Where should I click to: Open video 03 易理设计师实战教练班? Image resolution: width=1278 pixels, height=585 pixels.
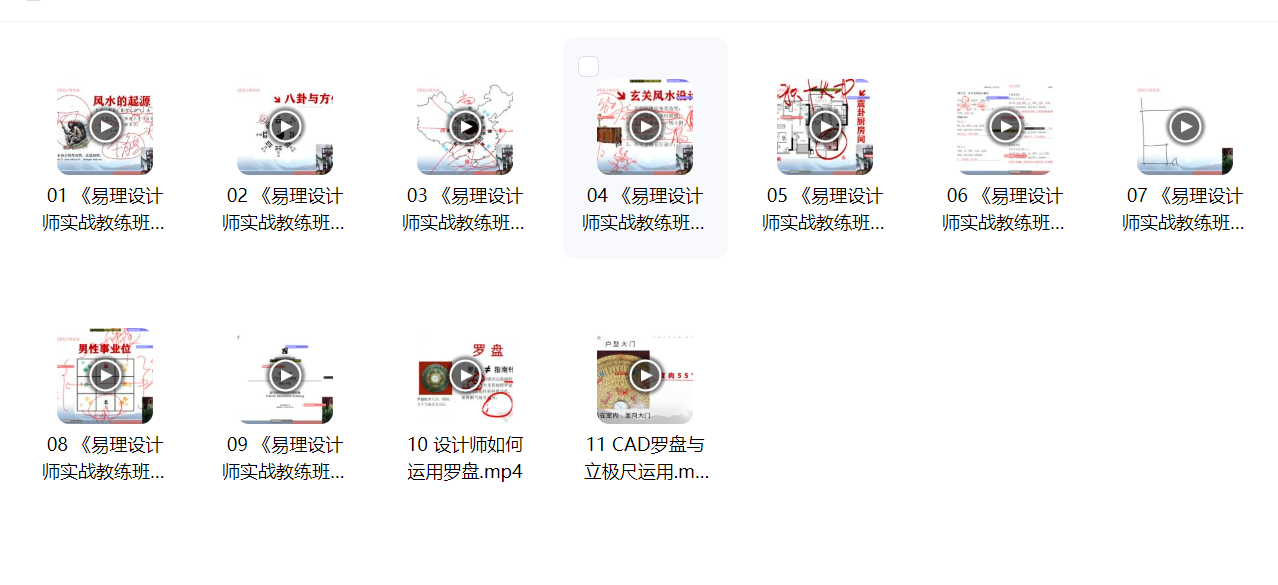pos(465,127)
